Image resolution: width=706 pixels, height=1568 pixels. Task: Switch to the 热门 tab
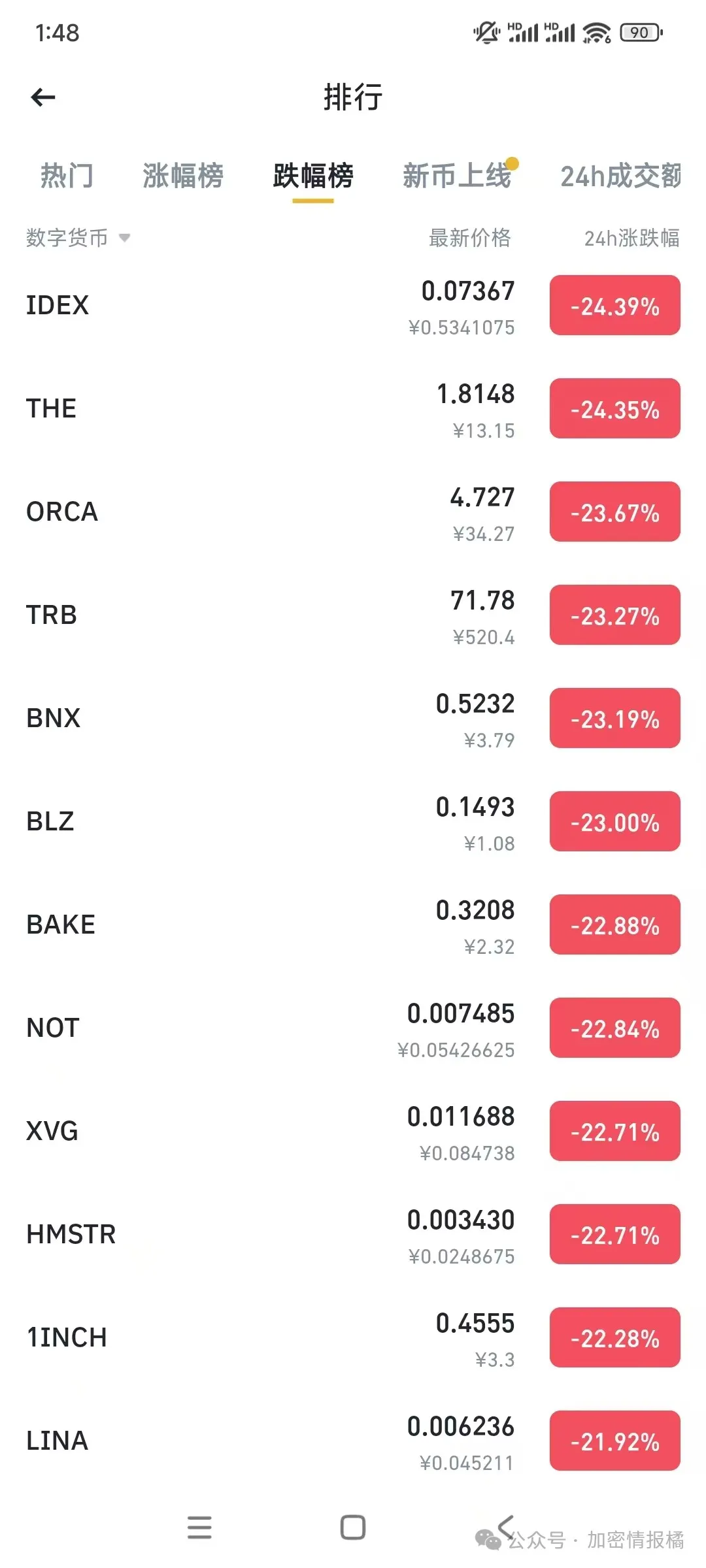click(67, 176)
